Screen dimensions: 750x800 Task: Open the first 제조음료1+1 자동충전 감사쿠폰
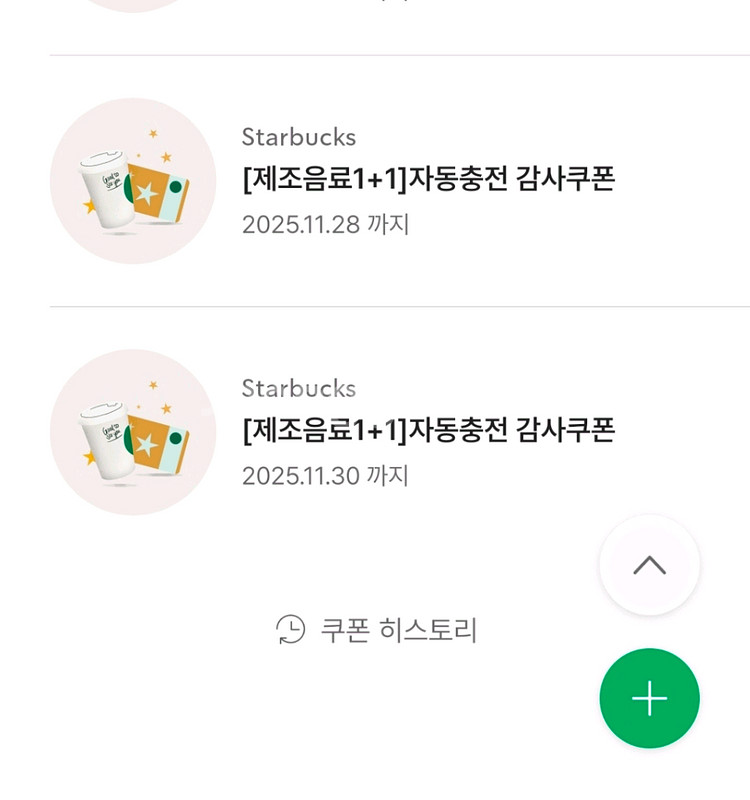tap(430, 180)
